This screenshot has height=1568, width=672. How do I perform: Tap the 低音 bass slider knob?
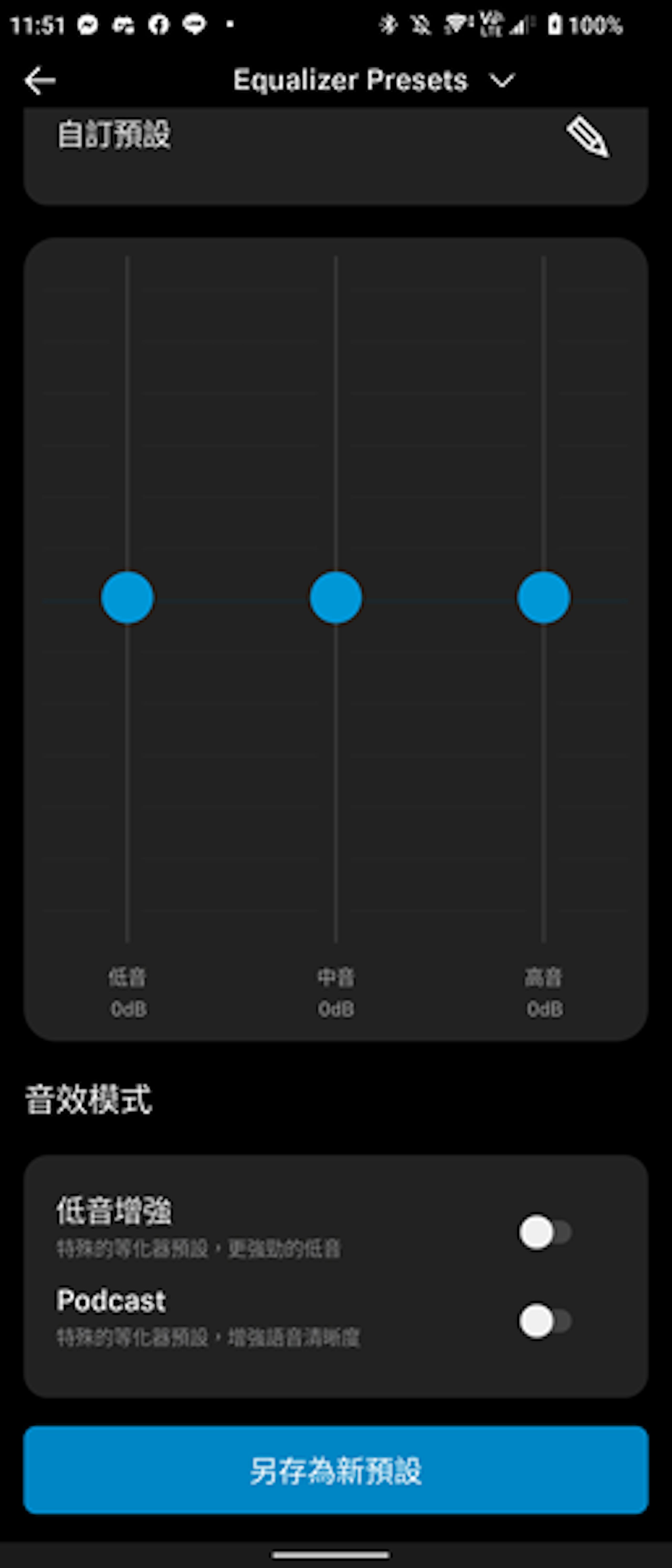127,597
